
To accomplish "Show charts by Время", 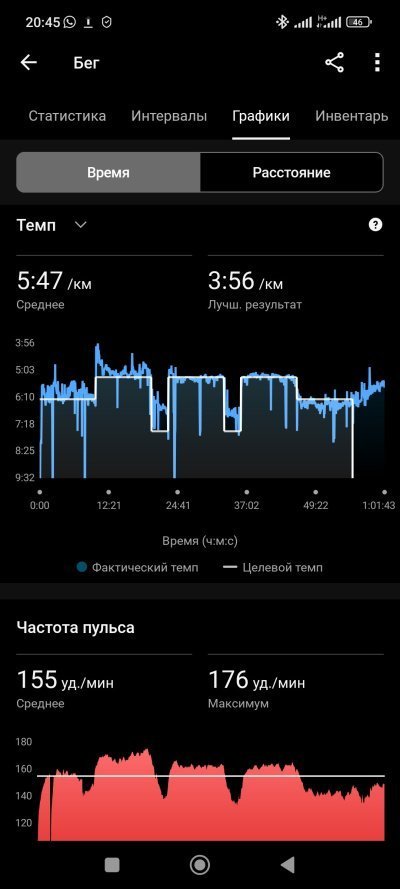I will pyautogui.click(x=108, y=172).
